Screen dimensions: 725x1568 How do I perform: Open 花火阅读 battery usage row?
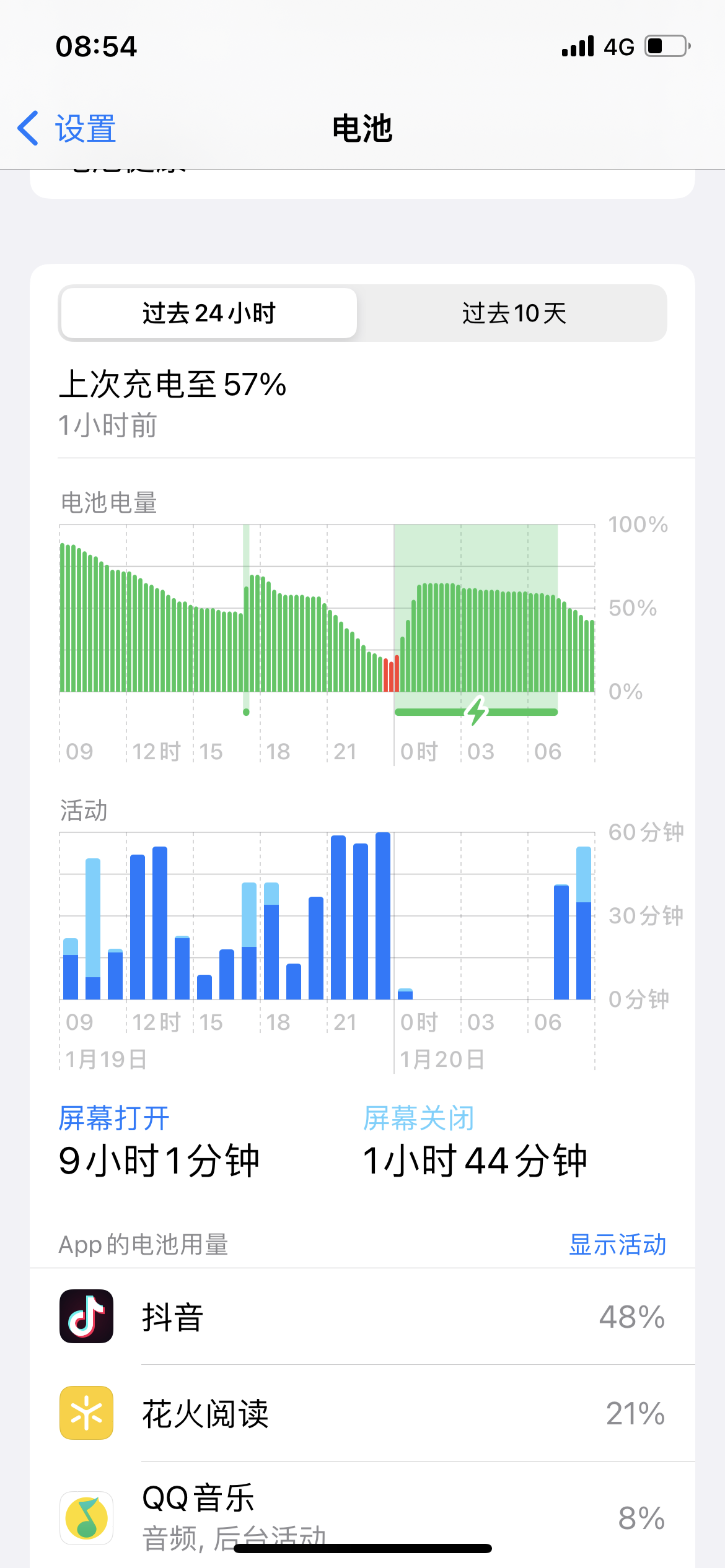[x=362, y=1413]
